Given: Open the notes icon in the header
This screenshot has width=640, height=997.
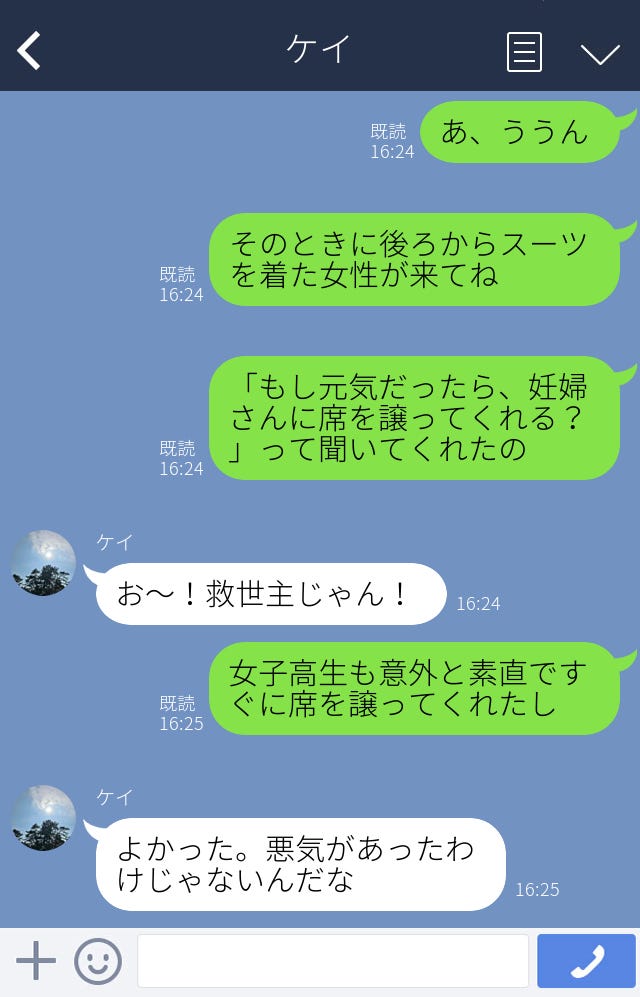Looking at the screenshot, I should (x=524, y=52).
